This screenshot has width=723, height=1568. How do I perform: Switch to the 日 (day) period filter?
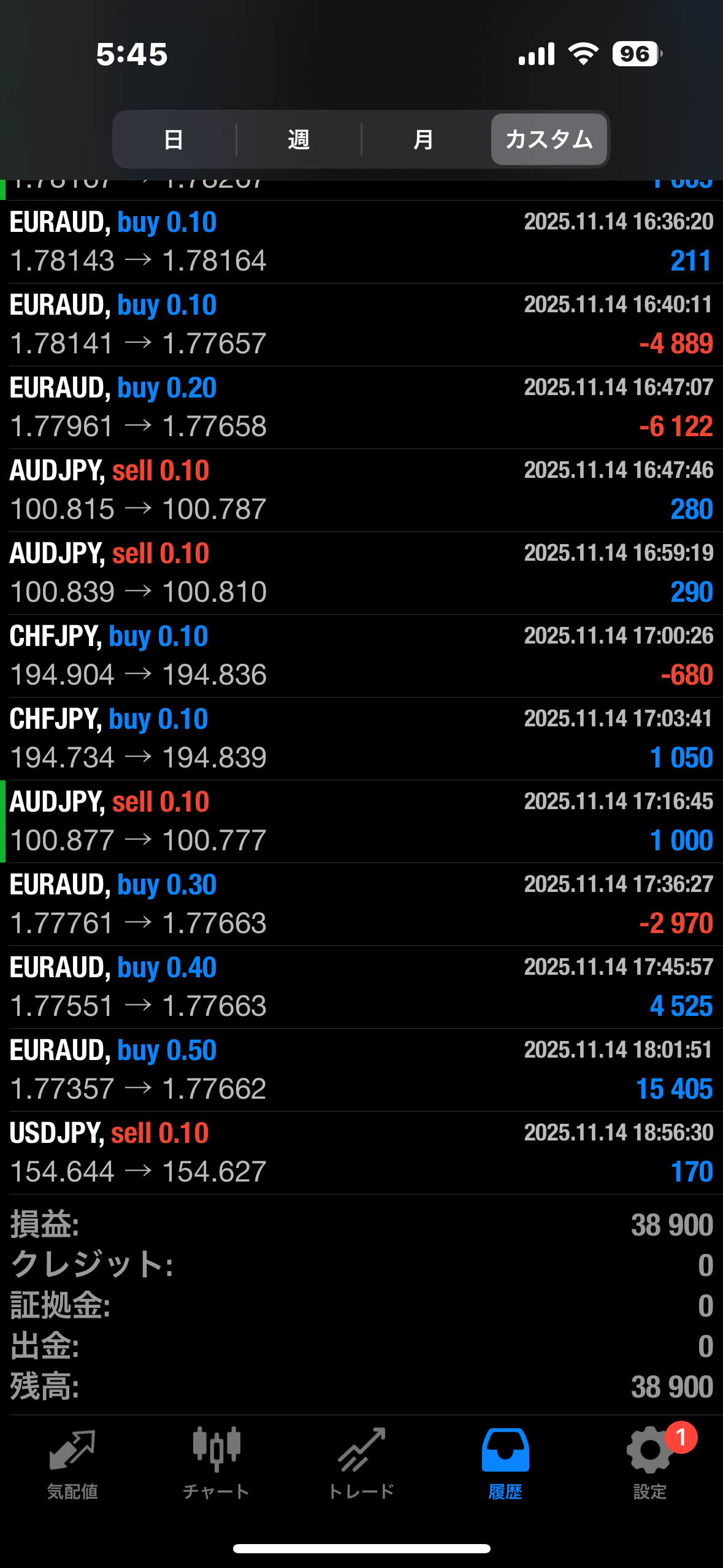[x=174, y=140]
